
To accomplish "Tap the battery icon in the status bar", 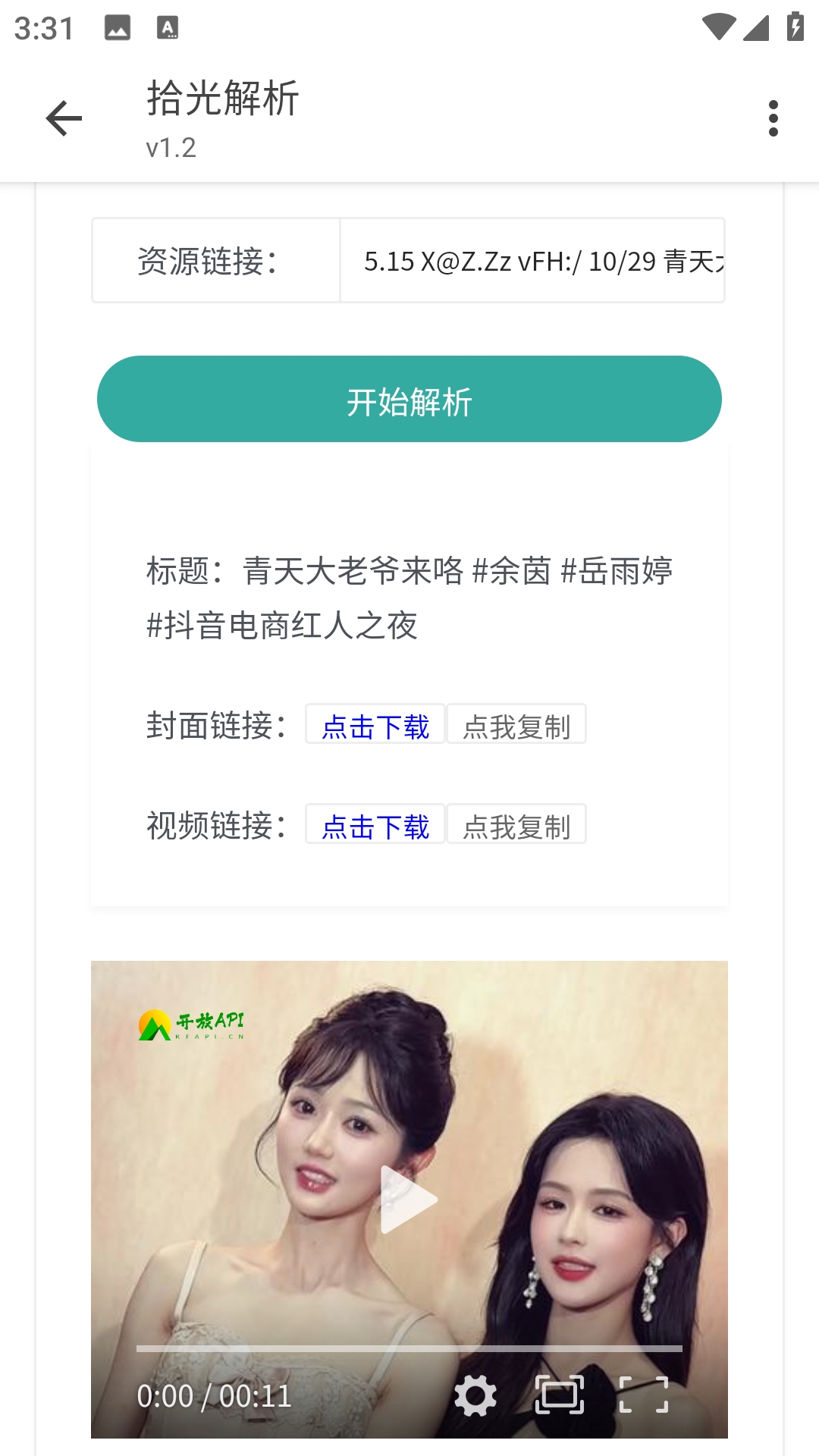I will pyautogui.click(x=794, y=25).
